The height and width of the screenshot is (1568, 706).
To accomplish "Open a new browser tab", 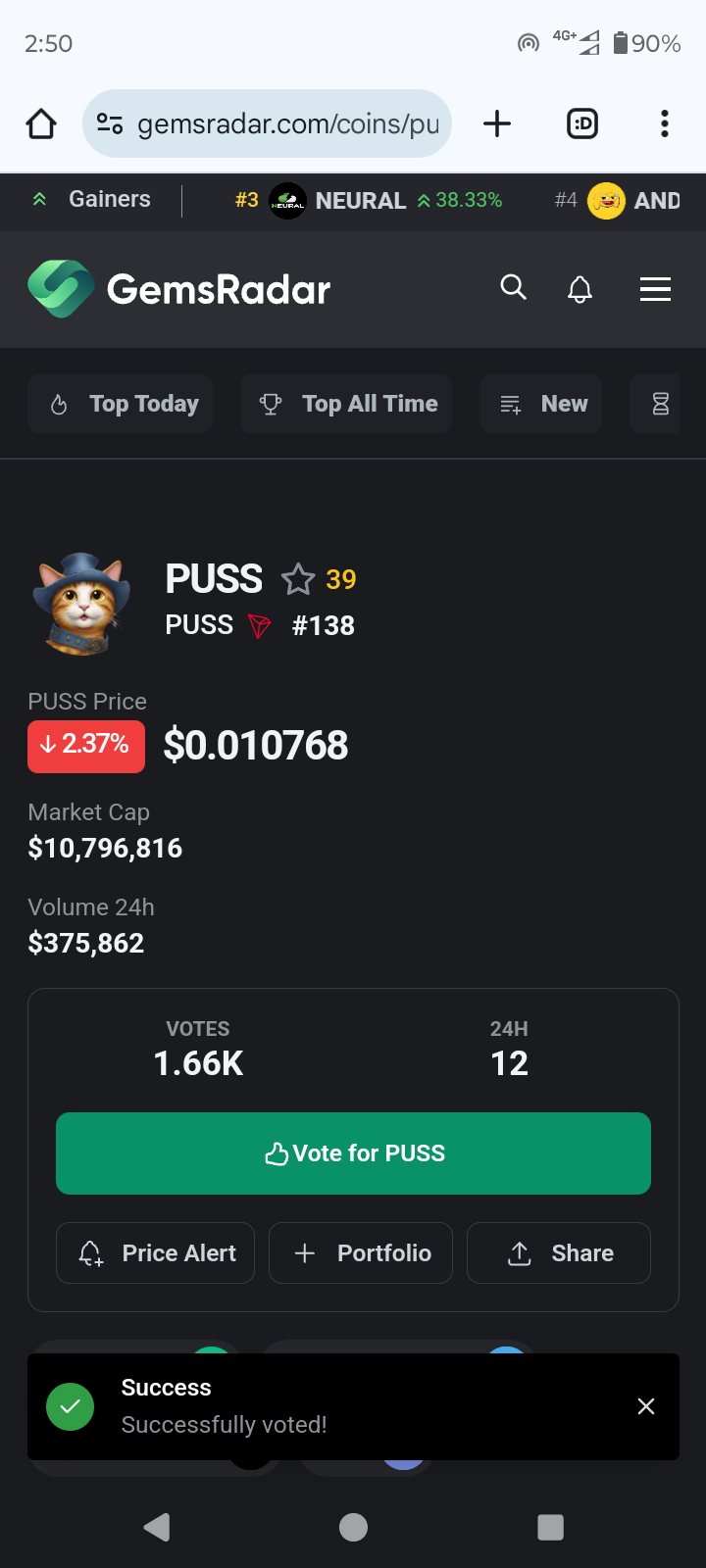I will (497, 123).
